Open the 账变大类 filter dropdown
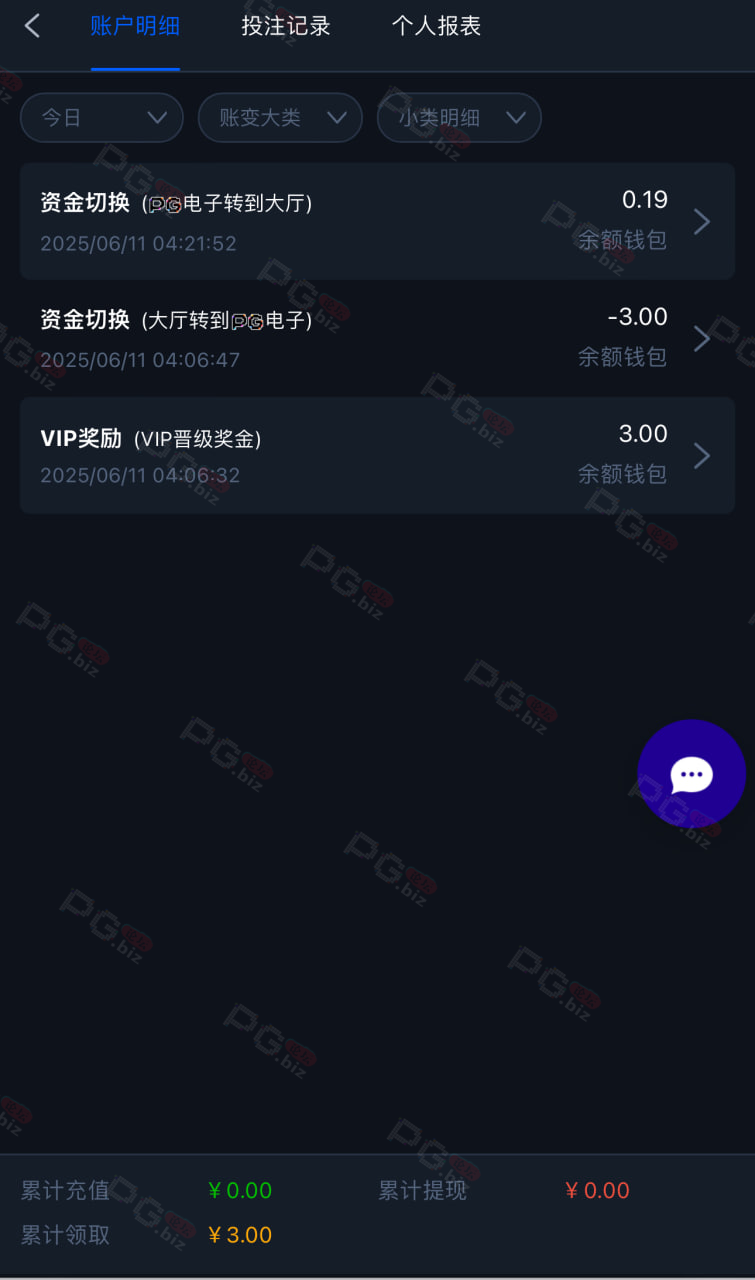Image resolution: width=755 pixels, height=1280 pixels. pos(280,117)
